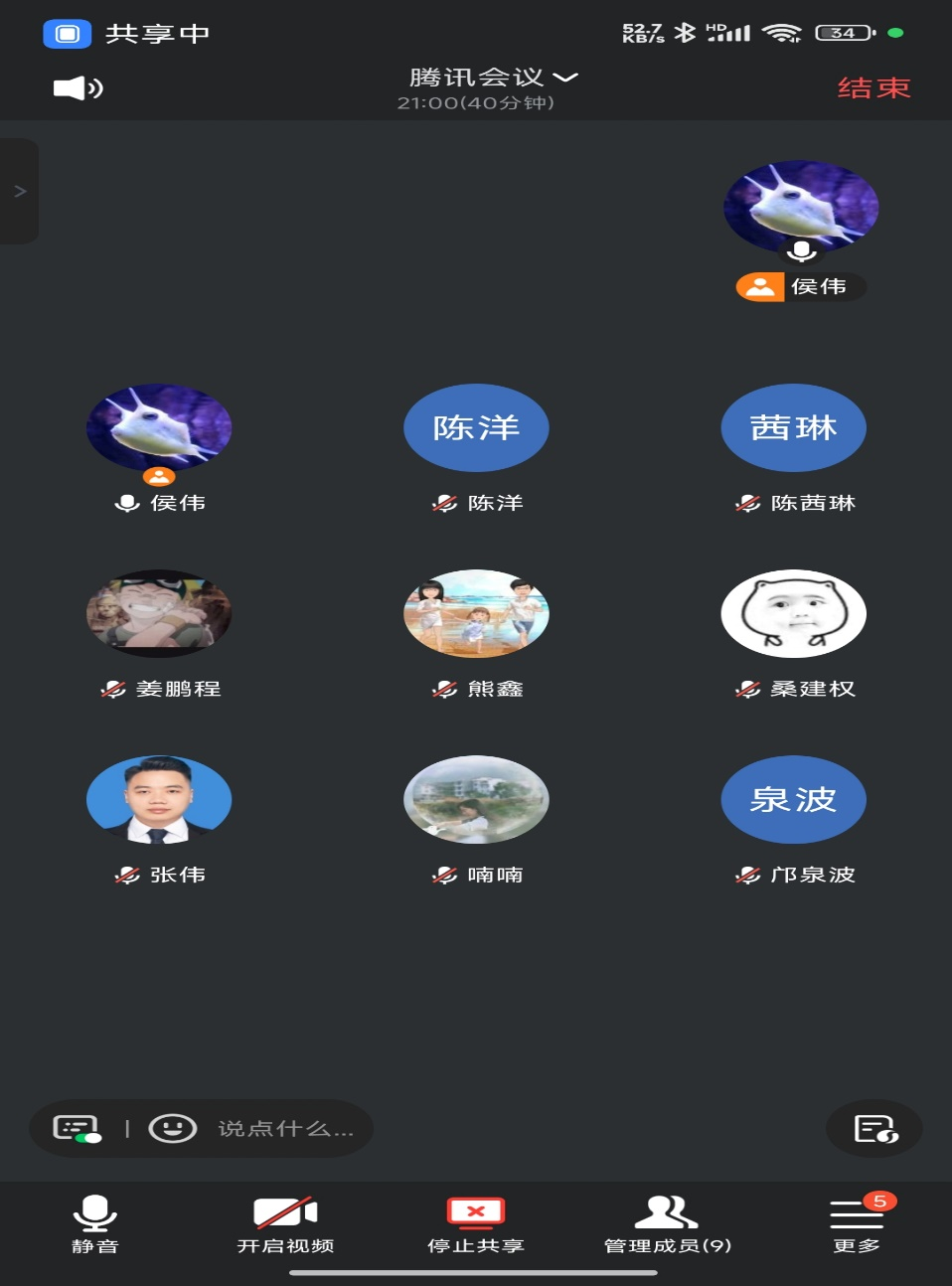Image resolution: width=952 pixels, height=1286 pixels.
Task: Select participant 陈茜琳's tile
Action: [793, 428]
